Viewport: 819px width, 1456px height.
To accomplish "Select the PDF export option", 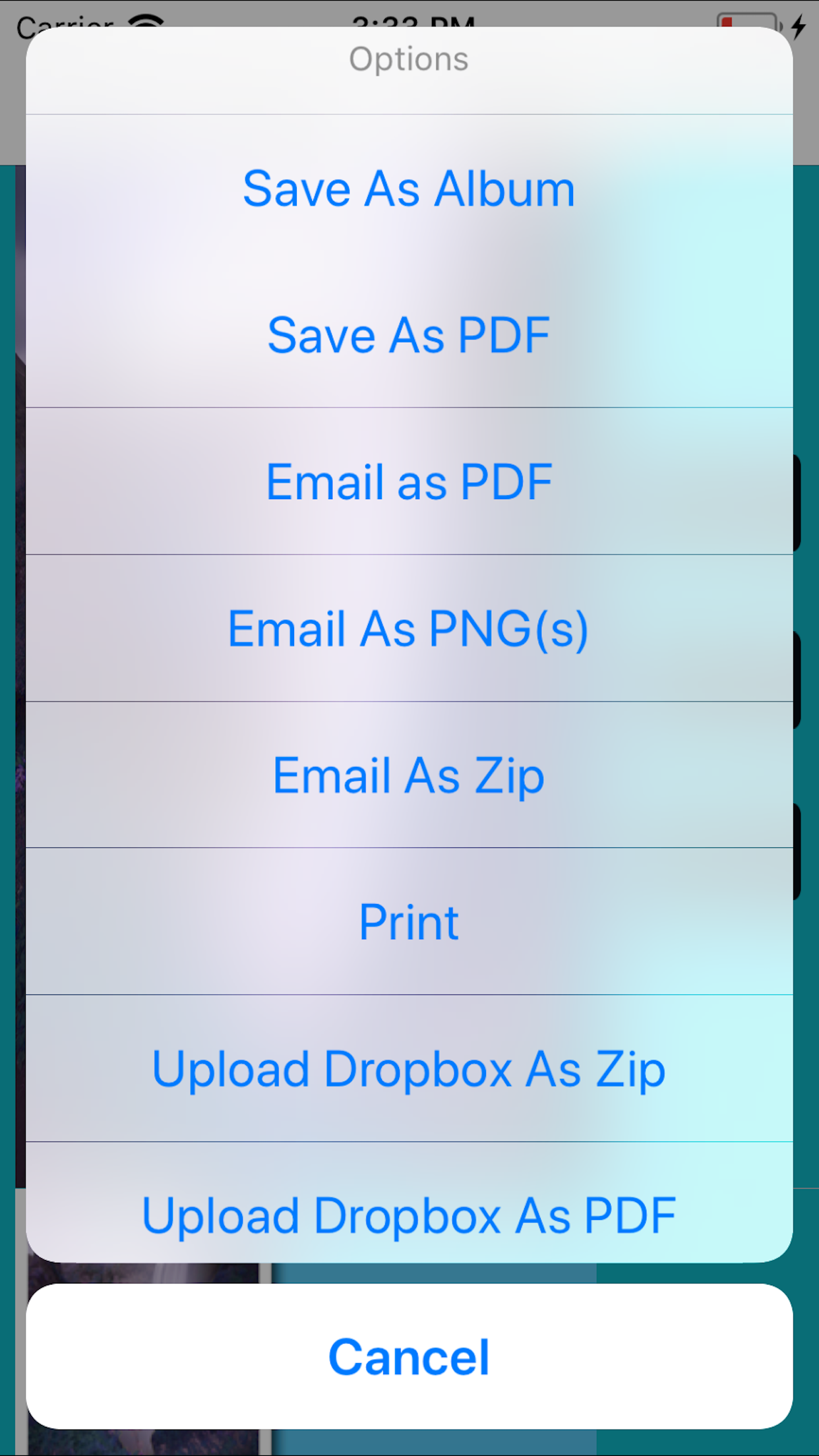I will (x=409, y=335).
